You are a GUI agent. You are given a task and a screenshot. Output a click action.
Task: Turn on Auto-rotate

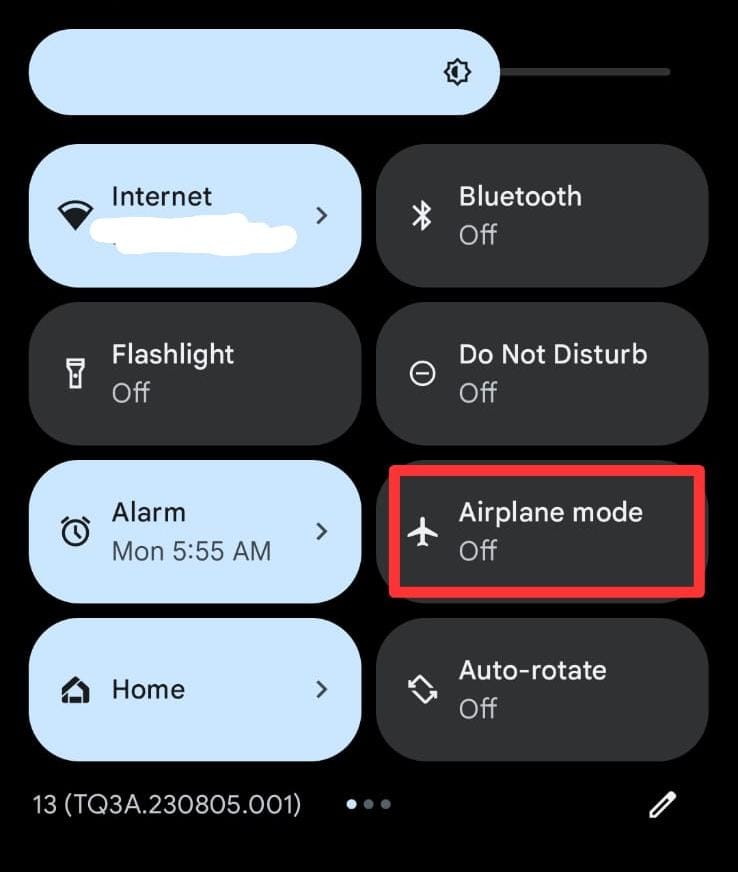pyautogui.click(x=541, y=689)
